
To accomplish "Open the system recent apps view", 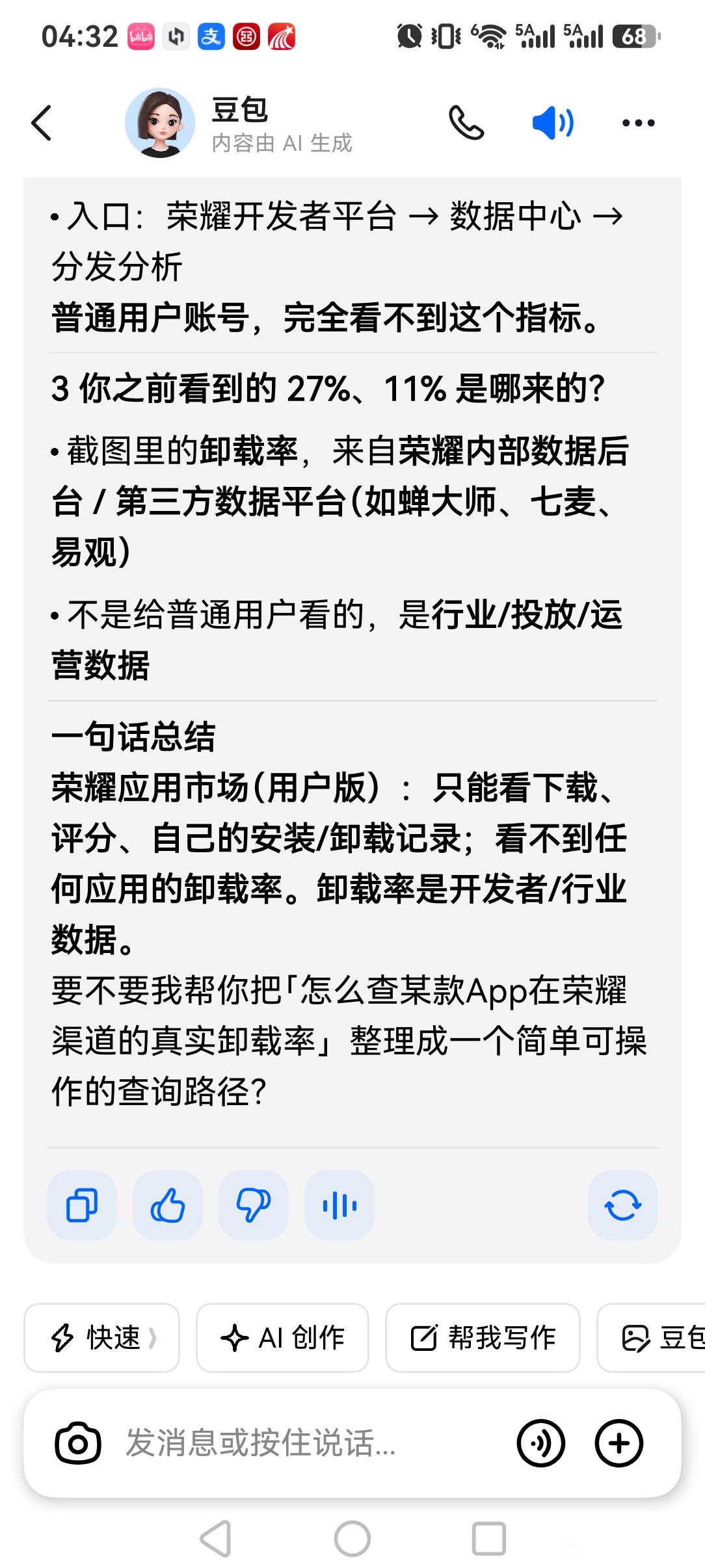I will point(489,1539).
